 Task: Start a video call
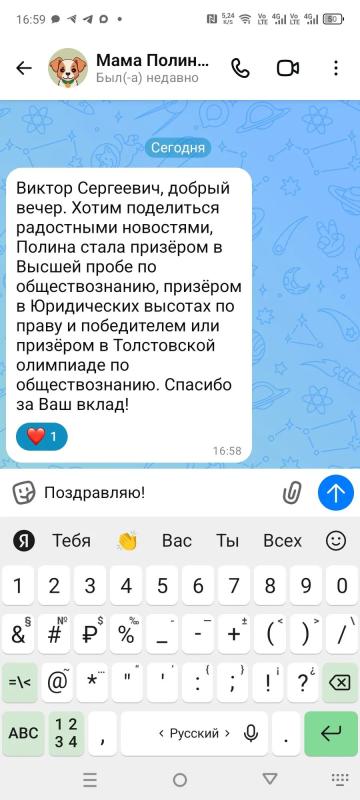(x=288, y=68)
